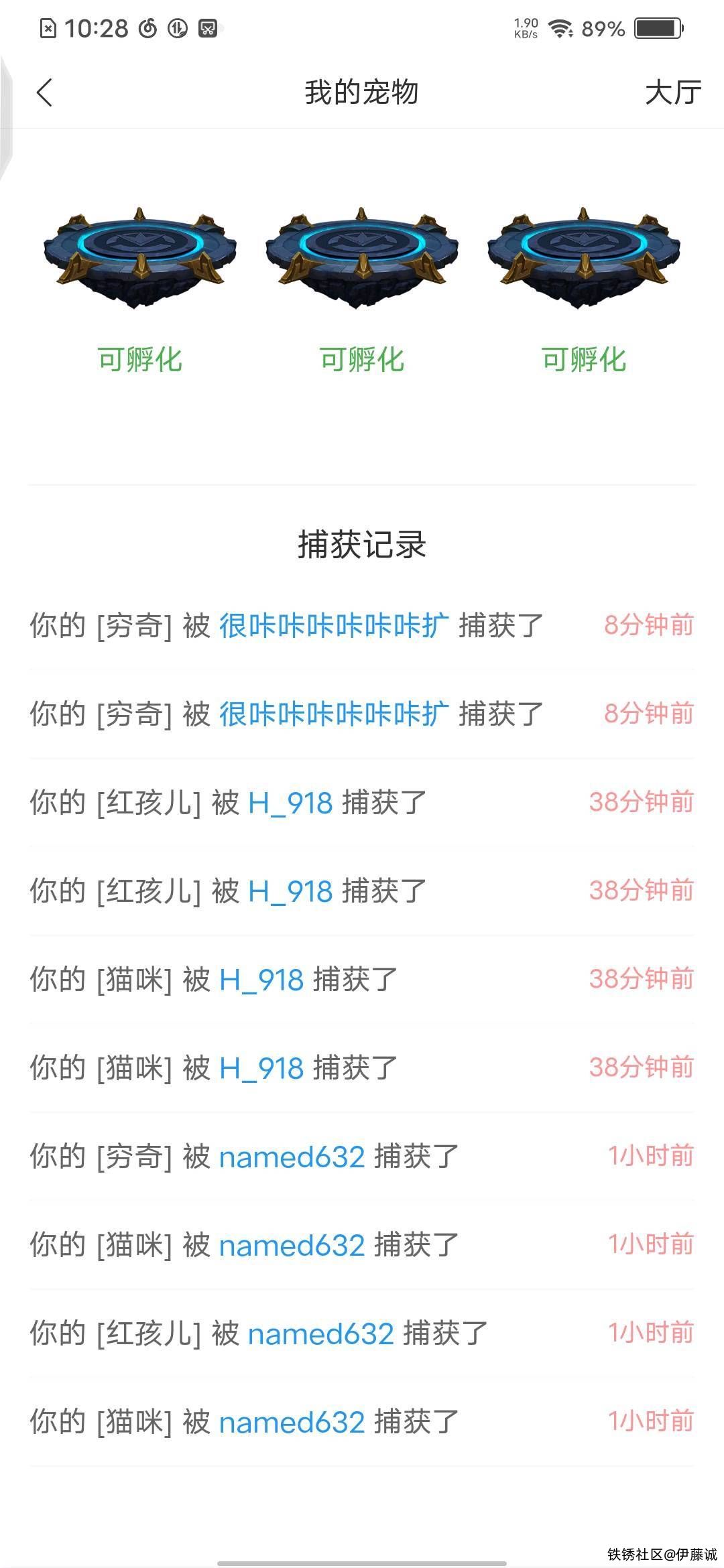View named632 from the 红孩儿 capture record
The width and height of the screenshot is (724, 1568).
320,1334
